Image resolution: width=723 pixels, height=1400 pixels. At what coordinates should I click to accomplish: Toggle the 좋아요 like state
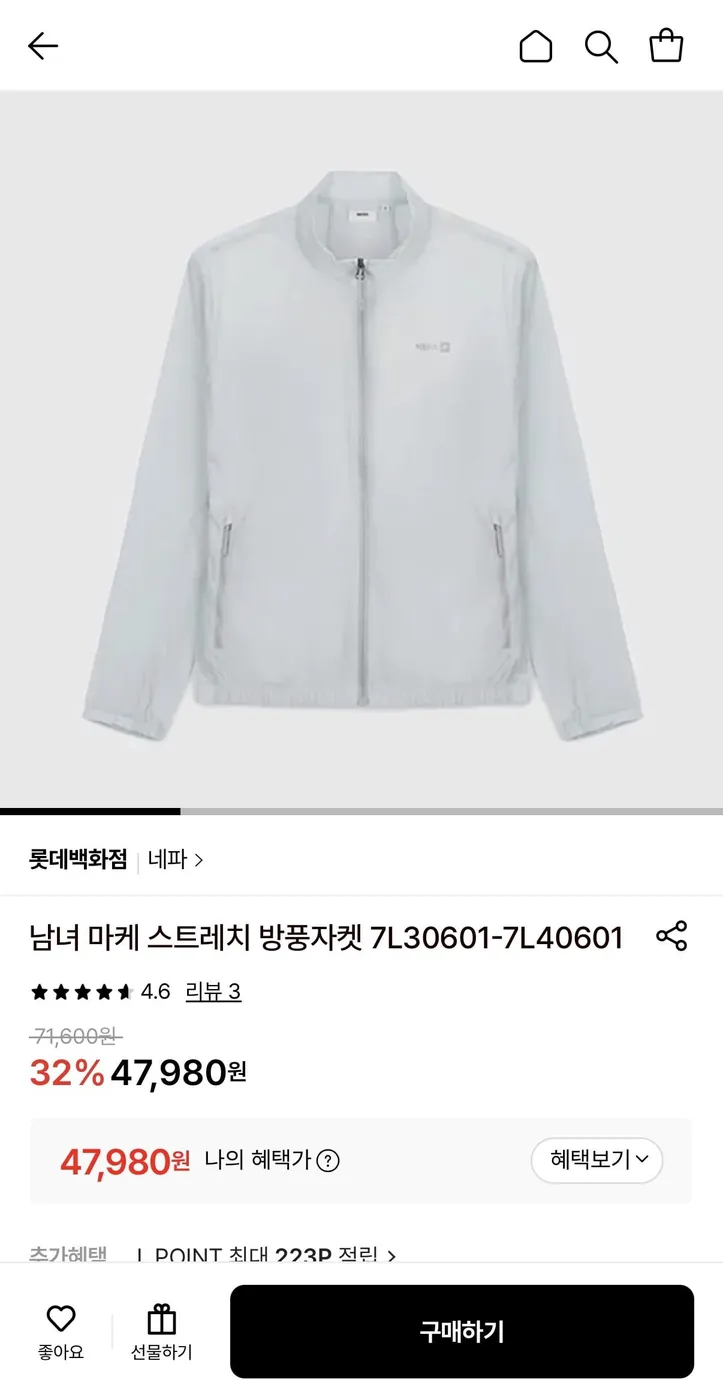[61, 1330]
